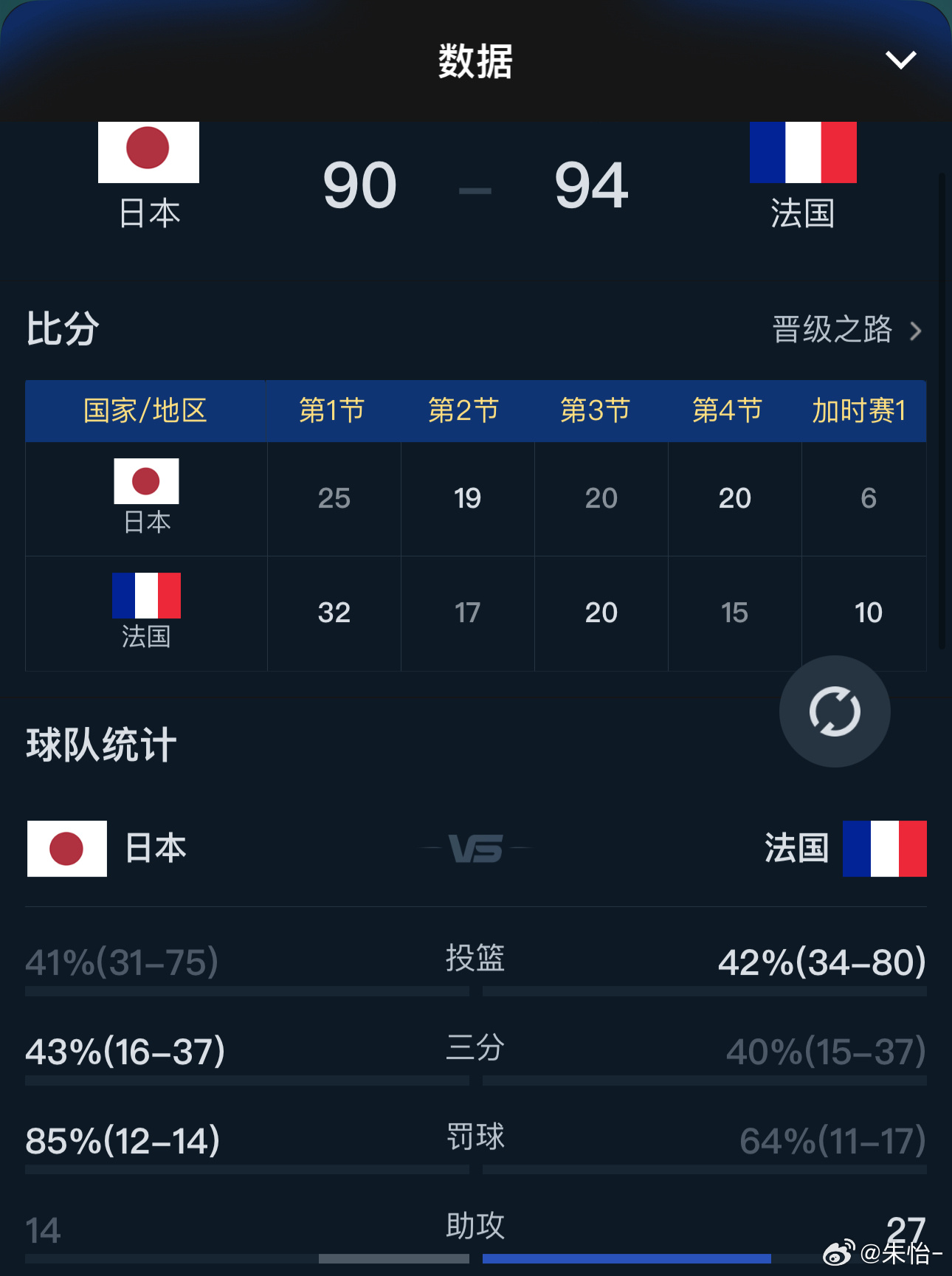Screen dimensions: 952x1276
Task: Select the France flag beside the score 94
Action: click(803, 153)
